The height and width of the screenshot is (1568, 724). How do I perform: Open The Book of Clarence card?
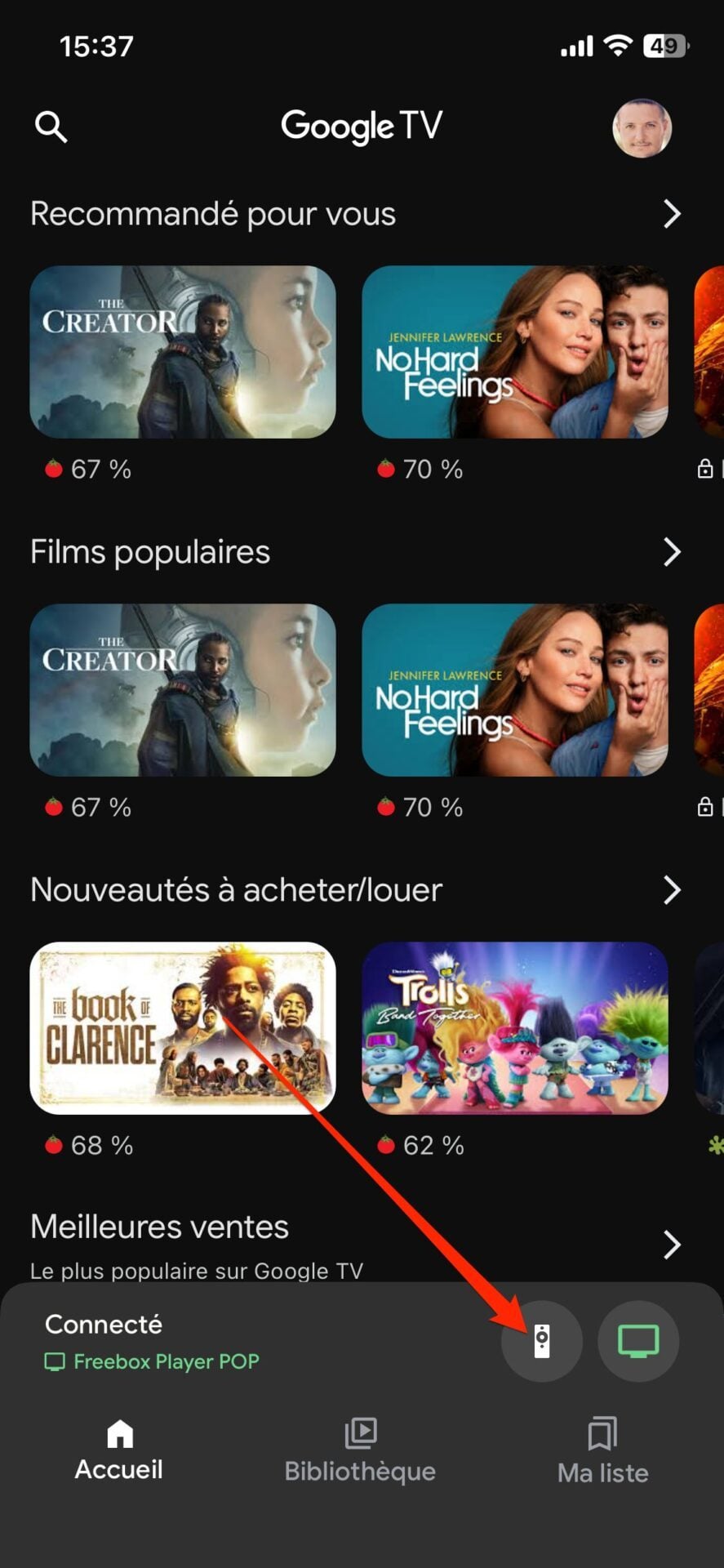pos(183,1028)
